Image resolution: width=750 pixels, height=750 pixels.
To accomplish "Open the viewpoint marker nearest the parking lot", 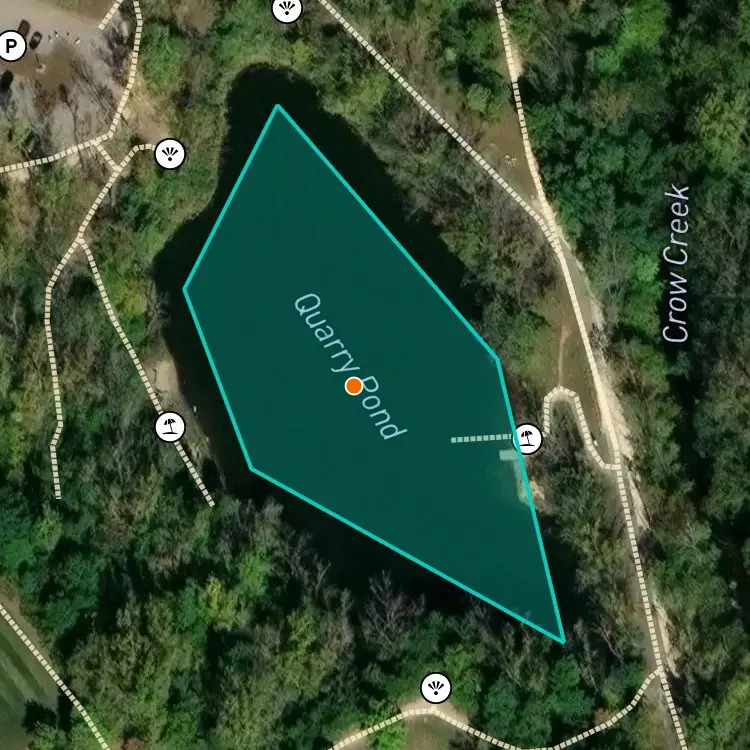I will [170, 154].
